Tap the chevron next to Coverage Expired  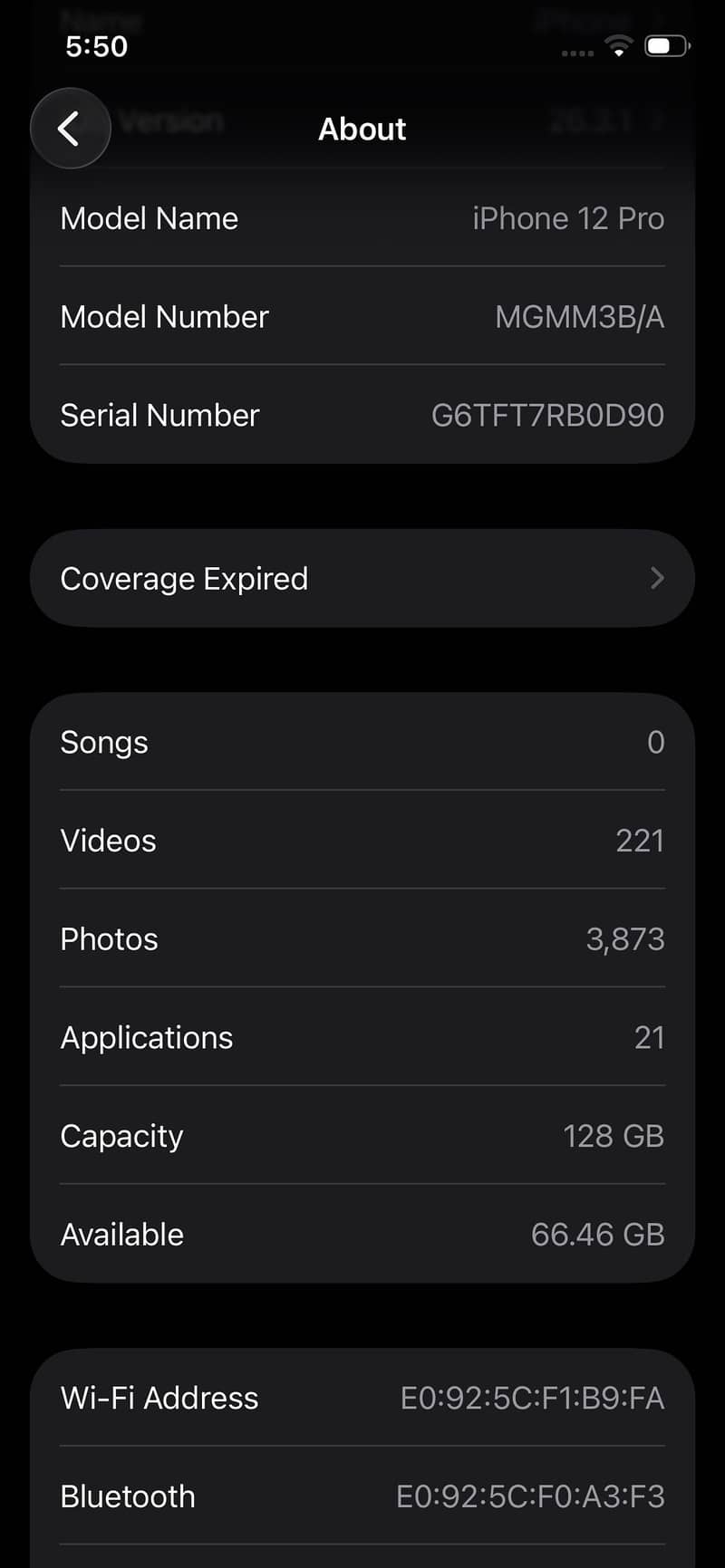[657, 578]
